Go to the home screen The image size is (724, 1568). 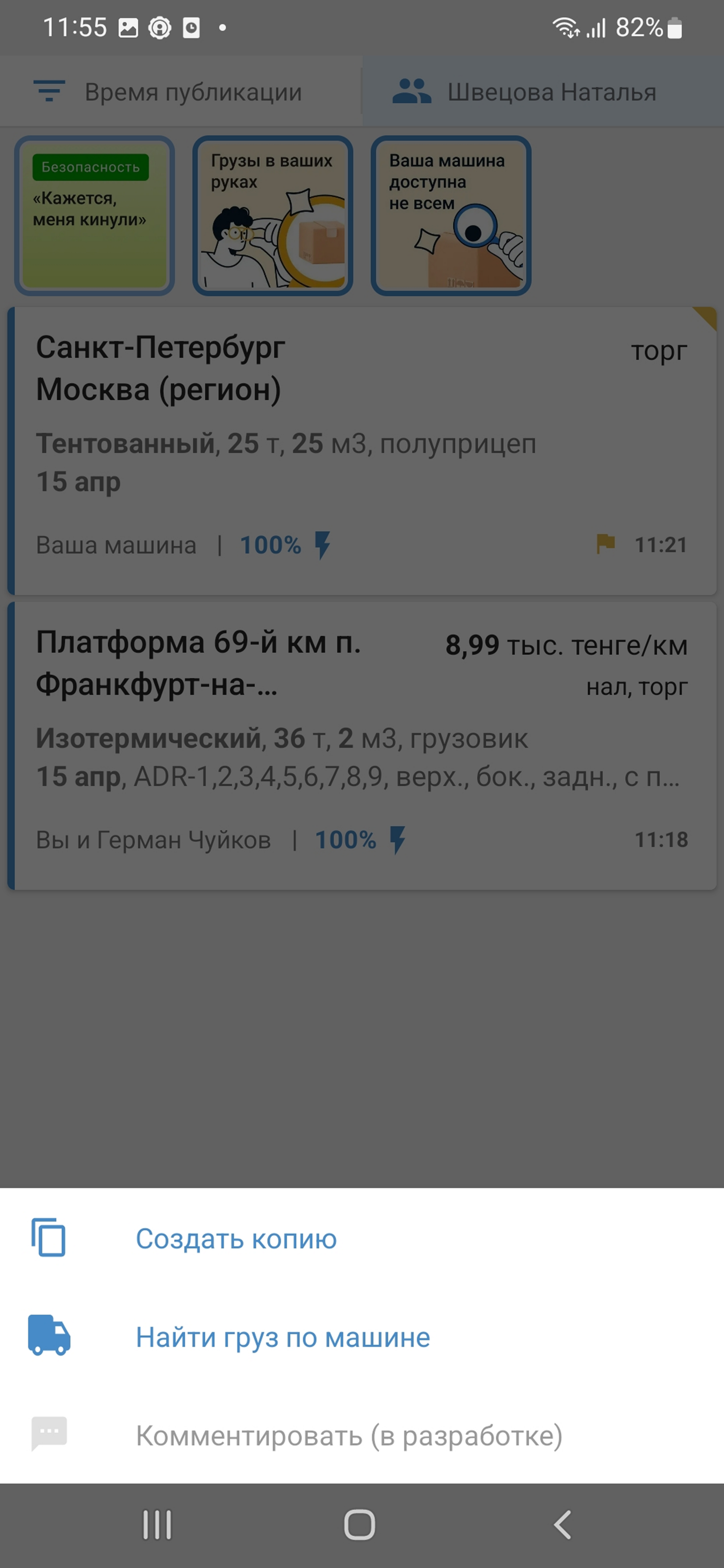click(359, 1525)
